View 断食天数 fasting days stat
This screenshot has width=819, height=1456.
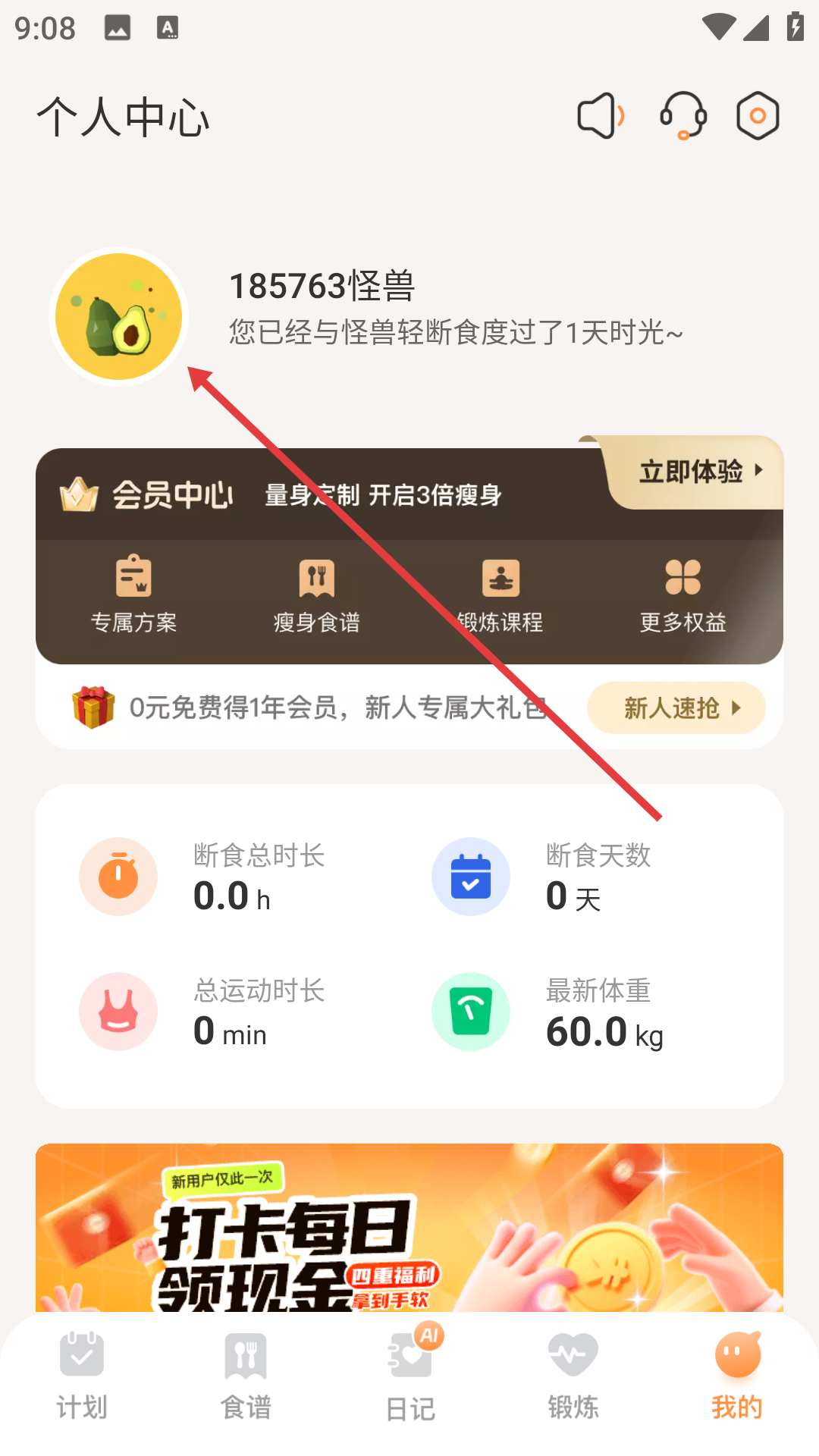click(x=576, y=877)
